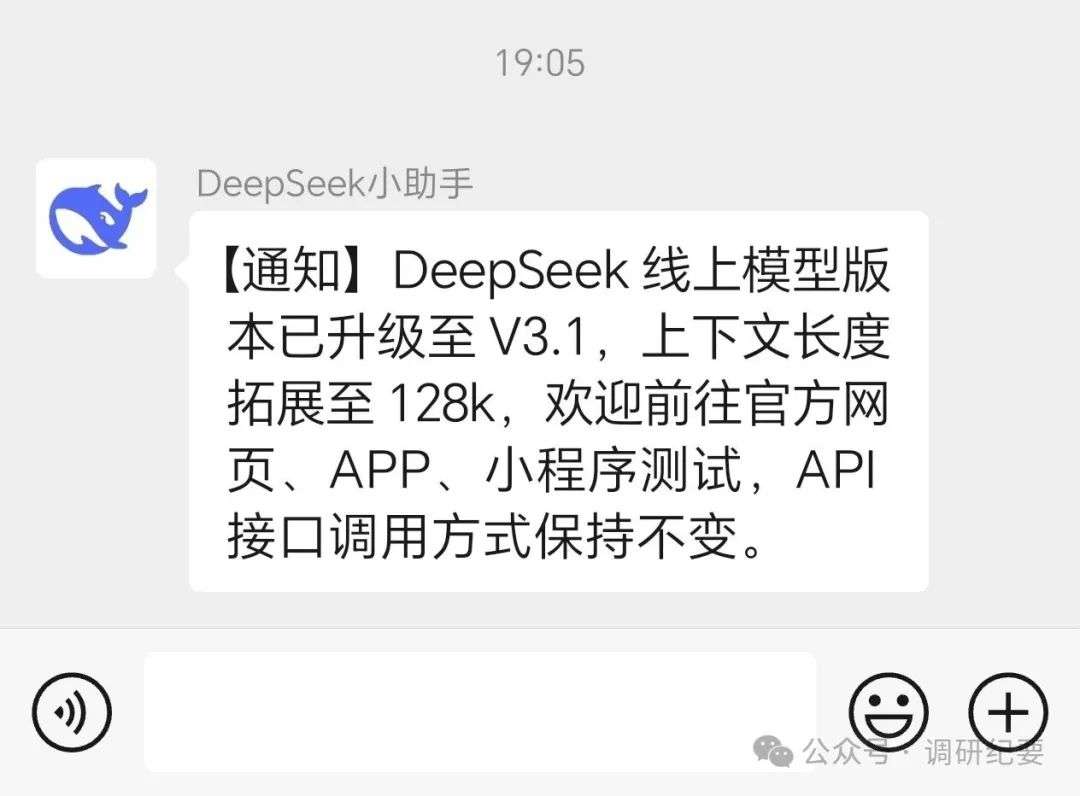Open DeepSeek小助手 profile avatar

click(x=96, y=218)
